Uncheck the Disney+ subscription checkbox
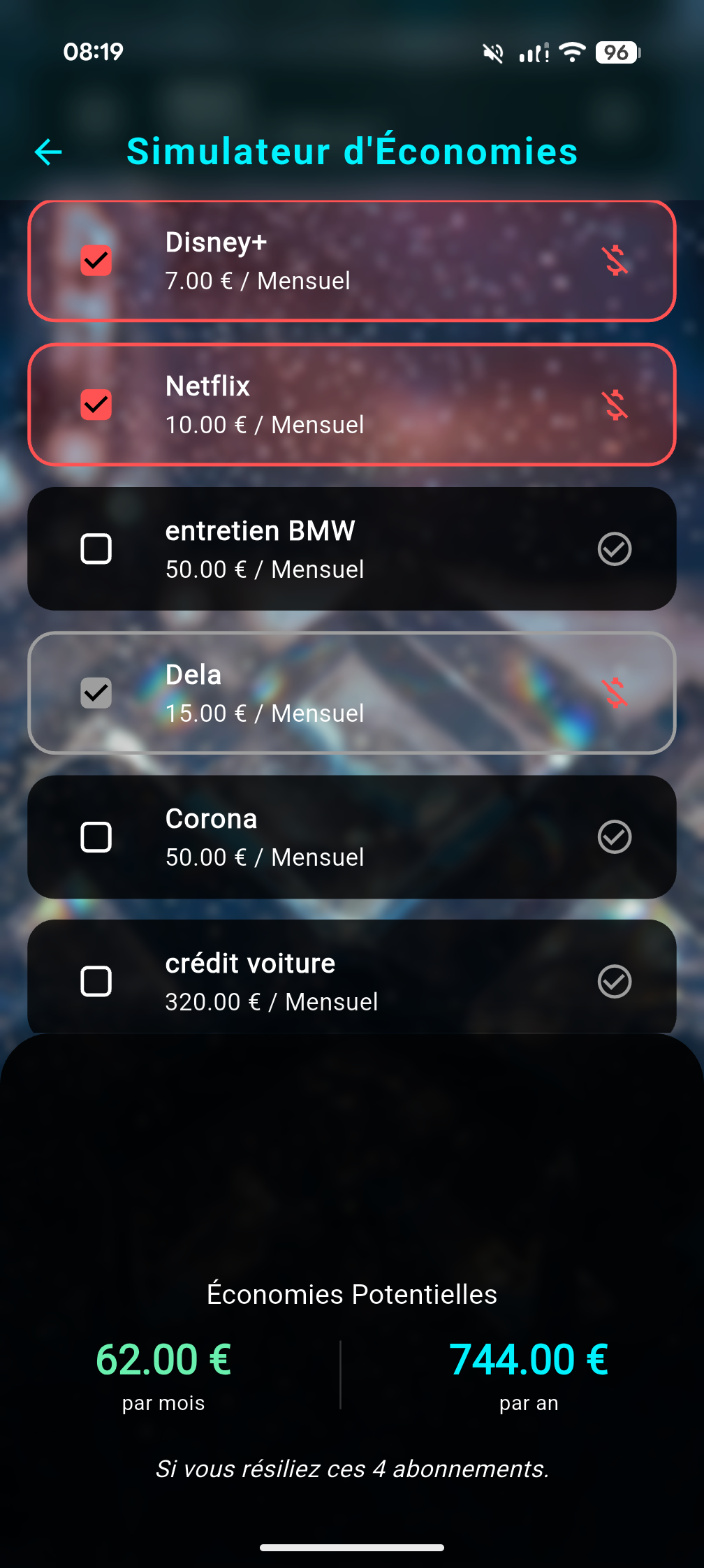 tap(96, 261)
